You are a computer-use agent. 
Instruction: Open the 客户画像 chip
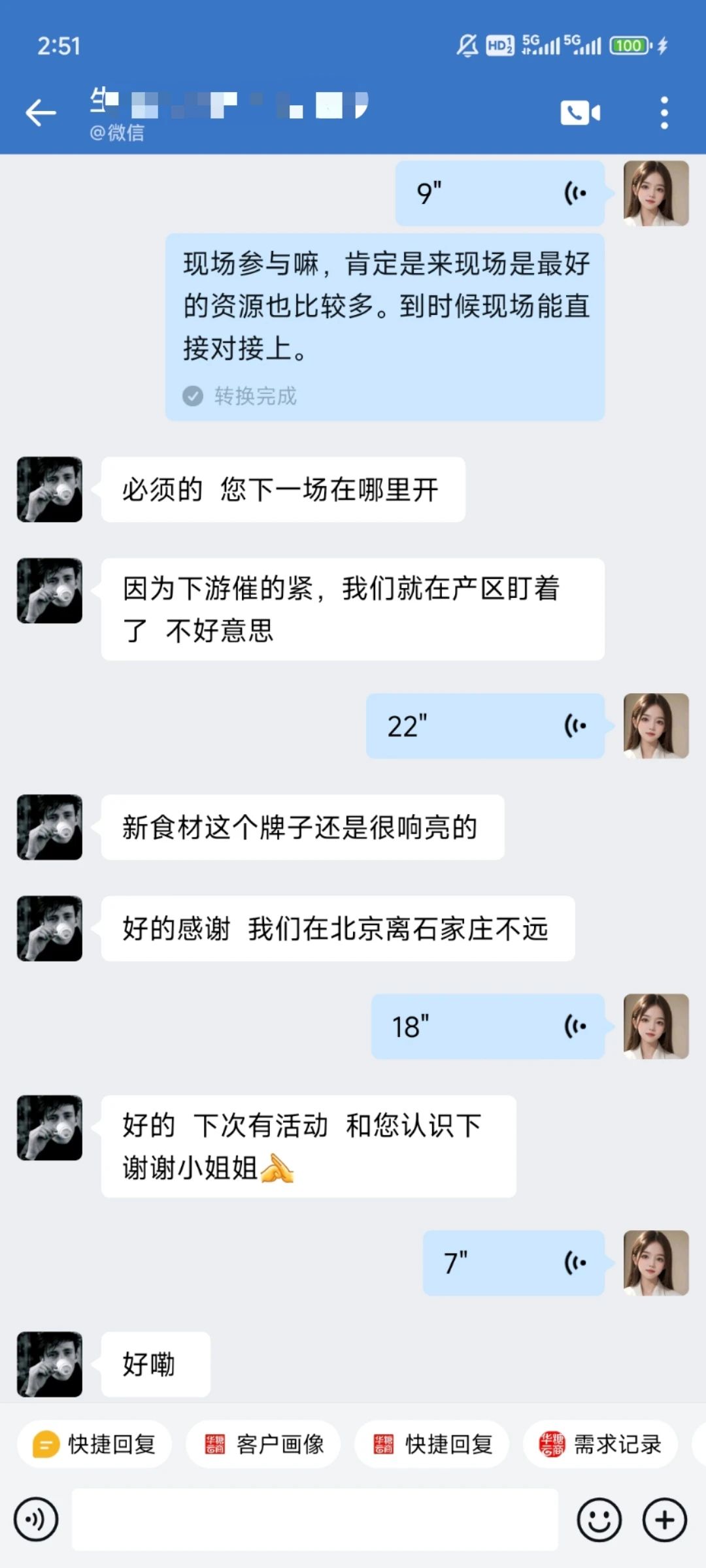263,1444
